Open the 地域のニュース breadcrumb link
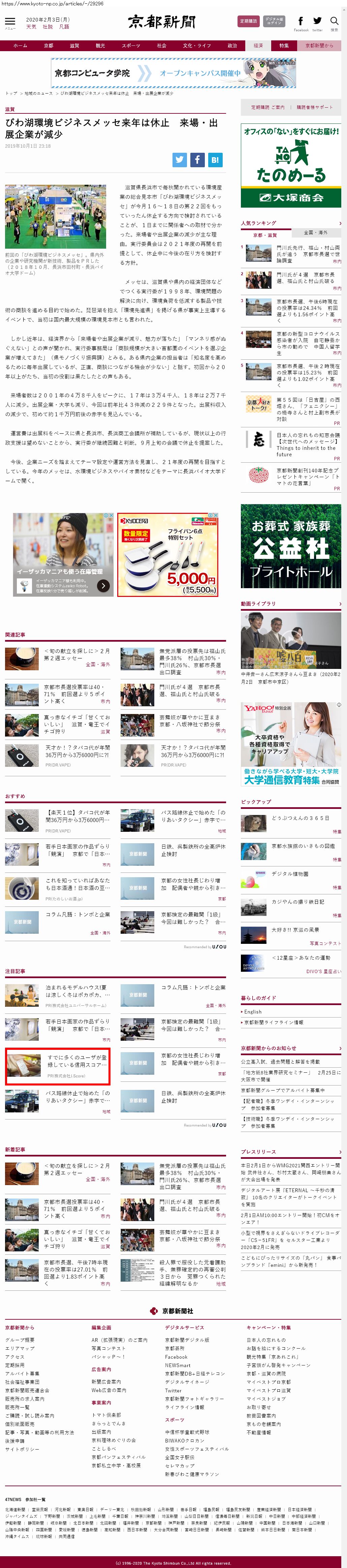Image resolution: width=347 pixels, height=1568 pixels. (38, 93)
